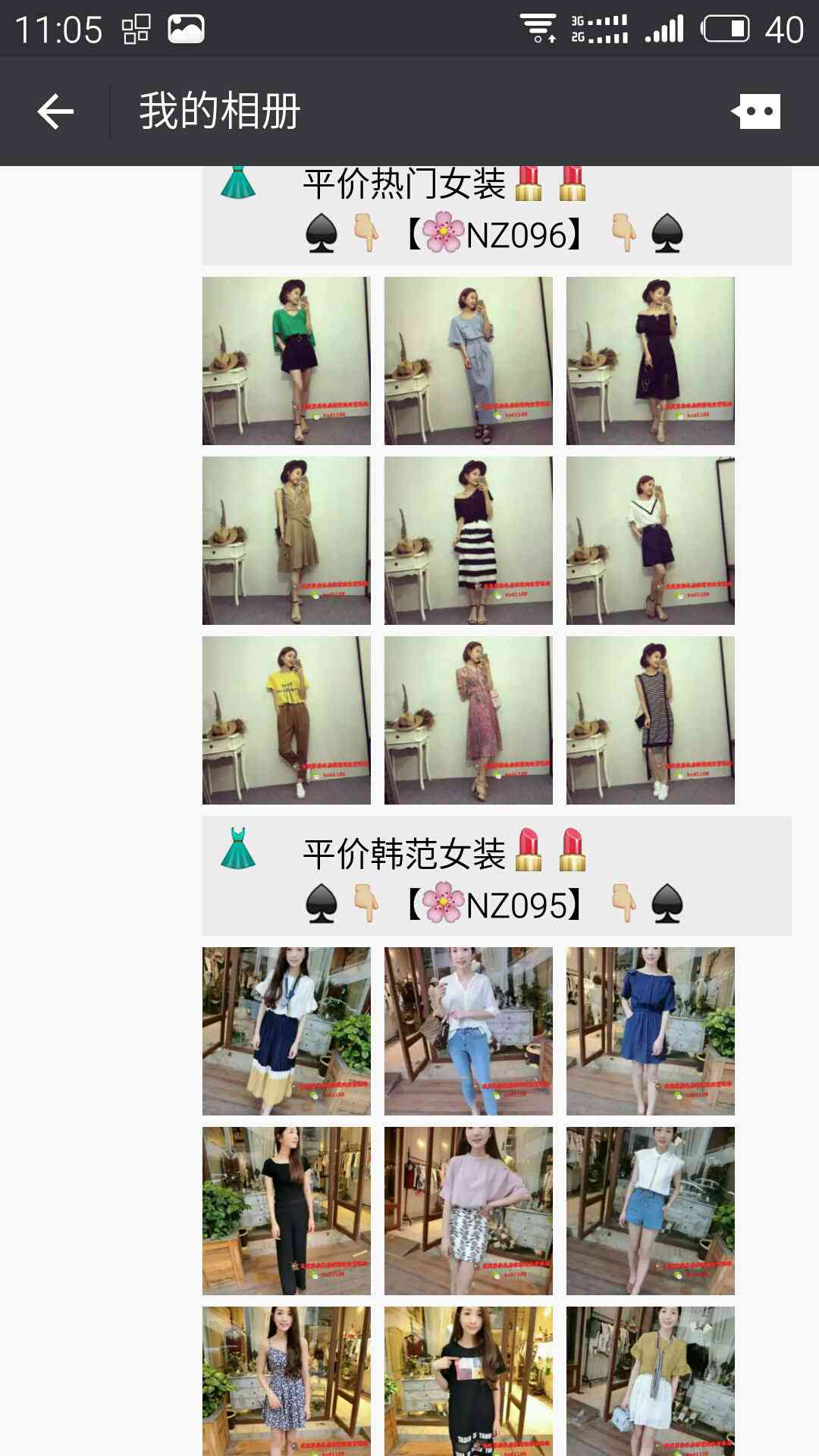Open NZ096 photo of pink floral dress
This screenshot has width=819, height=1456.
point(469,720)
